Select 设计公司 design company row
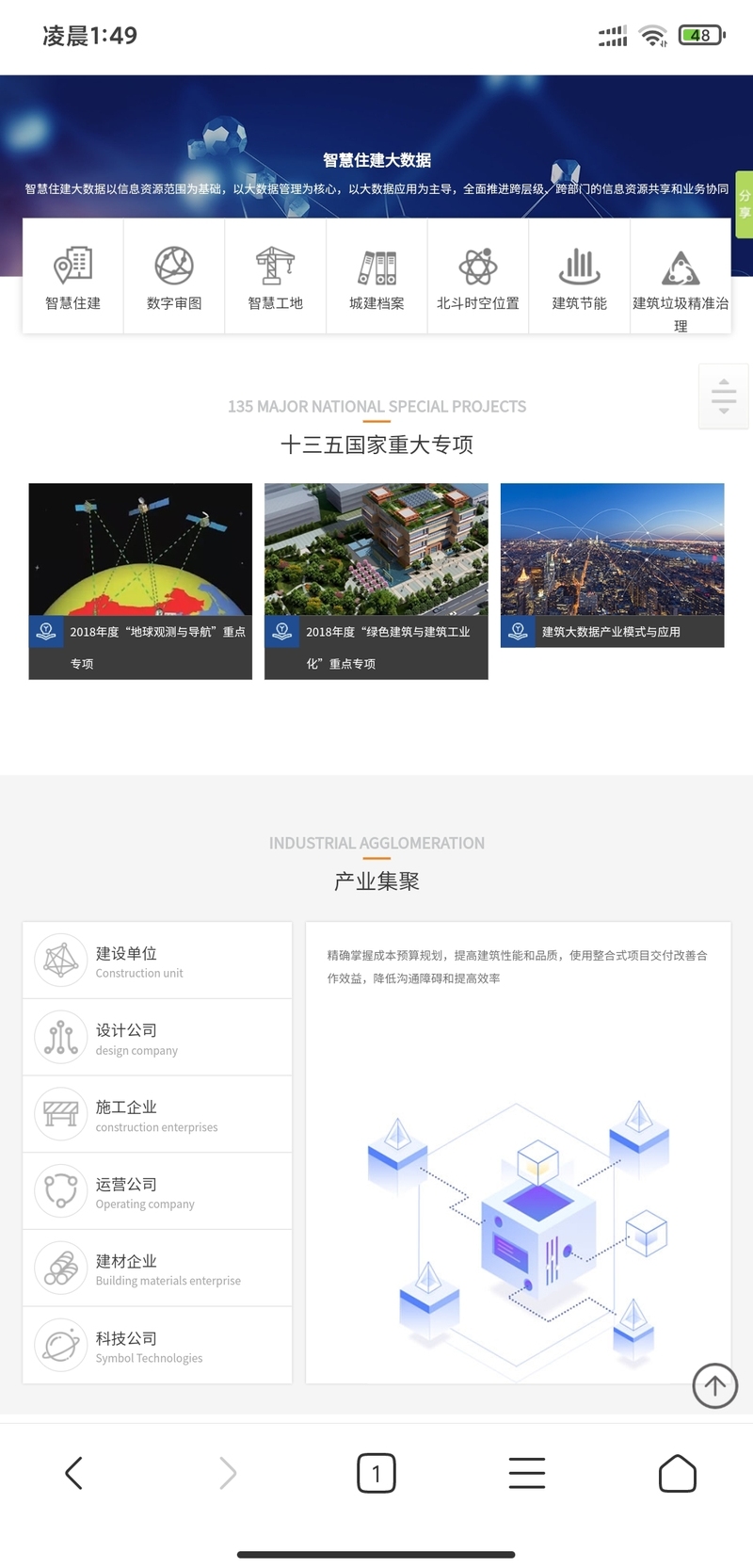The image size is (753, 1568). pos(157,1038)
